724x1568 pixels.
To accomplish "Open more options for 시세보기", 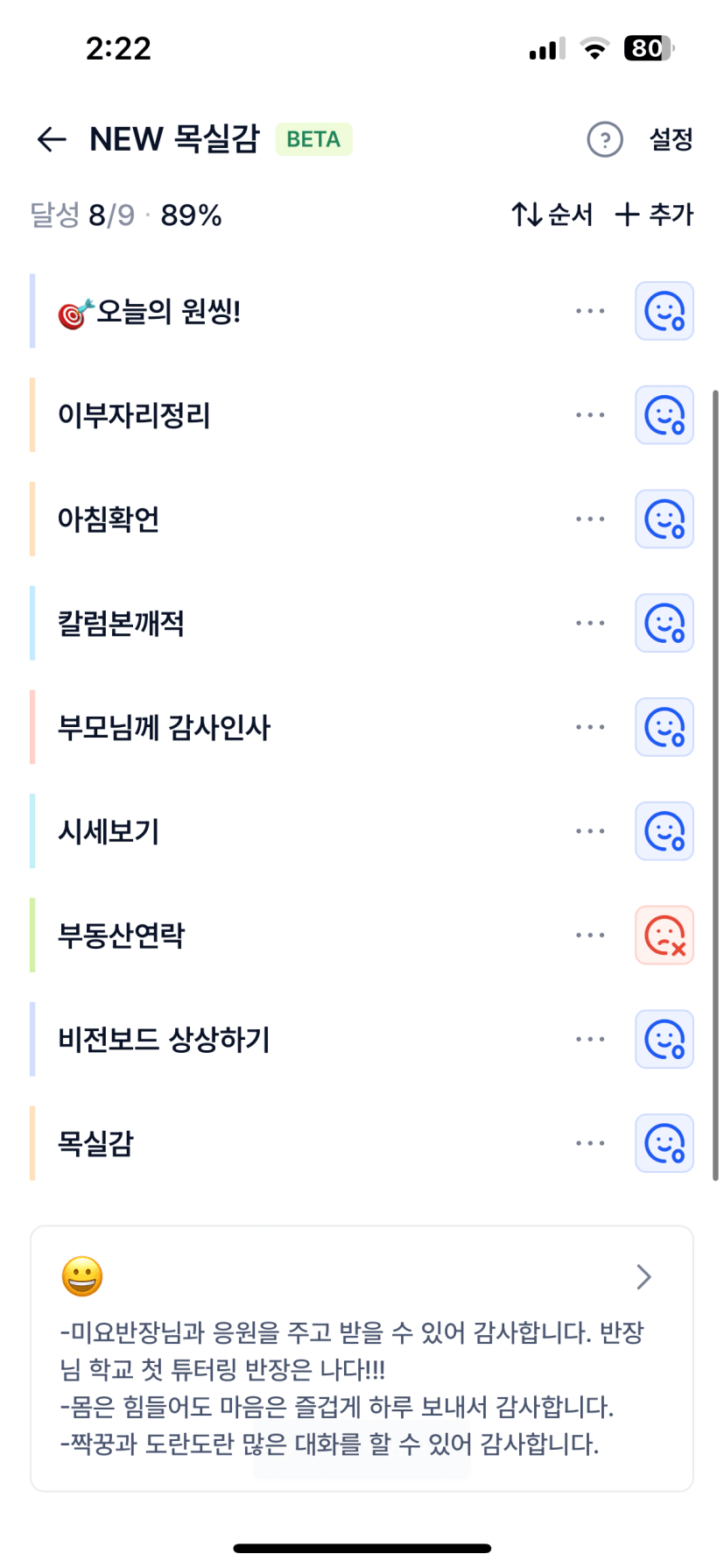I will pos(590,831).
